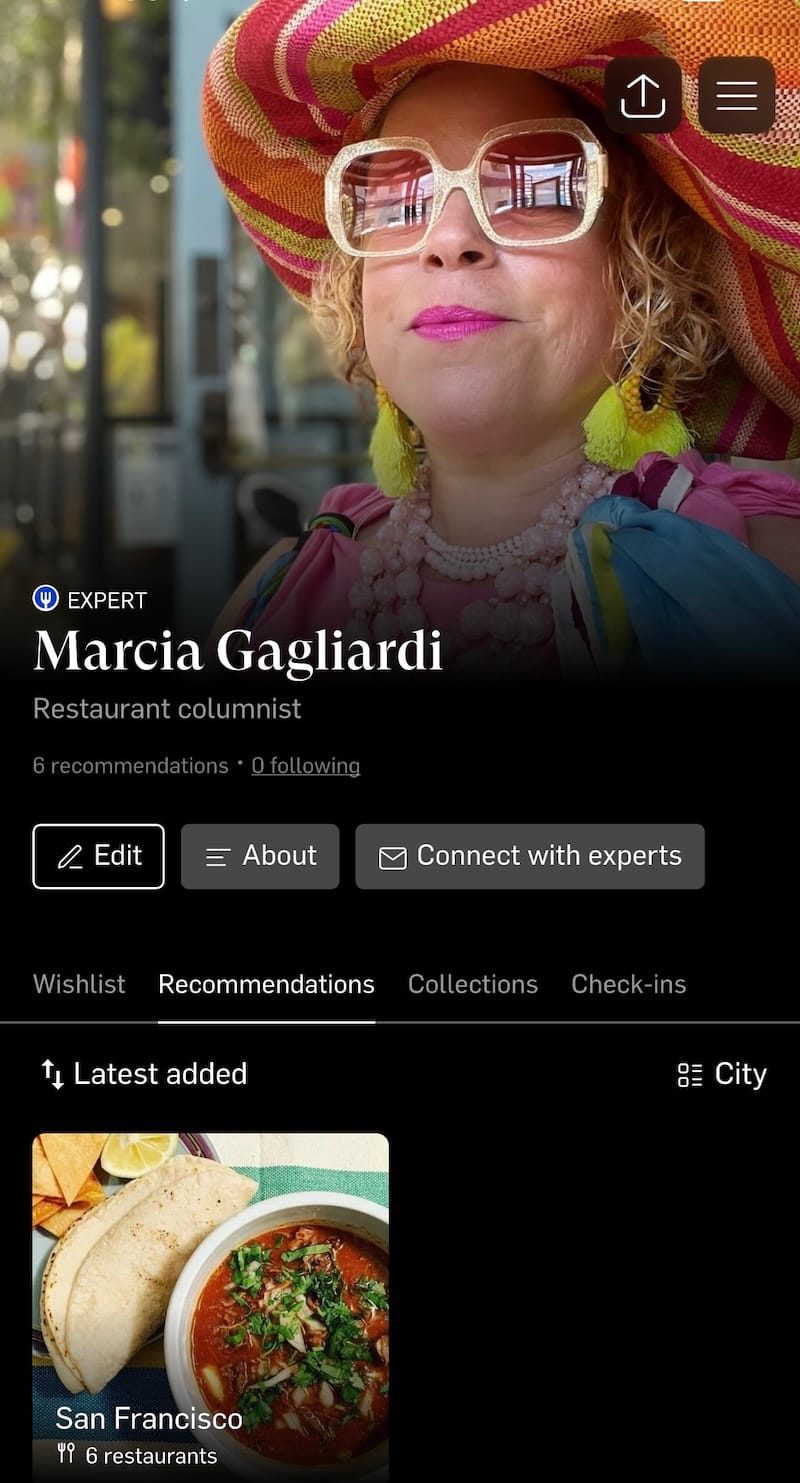Screen dimensions: 800x1483
Task: Open the Check-ins tab
Action: [x=628, y=984]
